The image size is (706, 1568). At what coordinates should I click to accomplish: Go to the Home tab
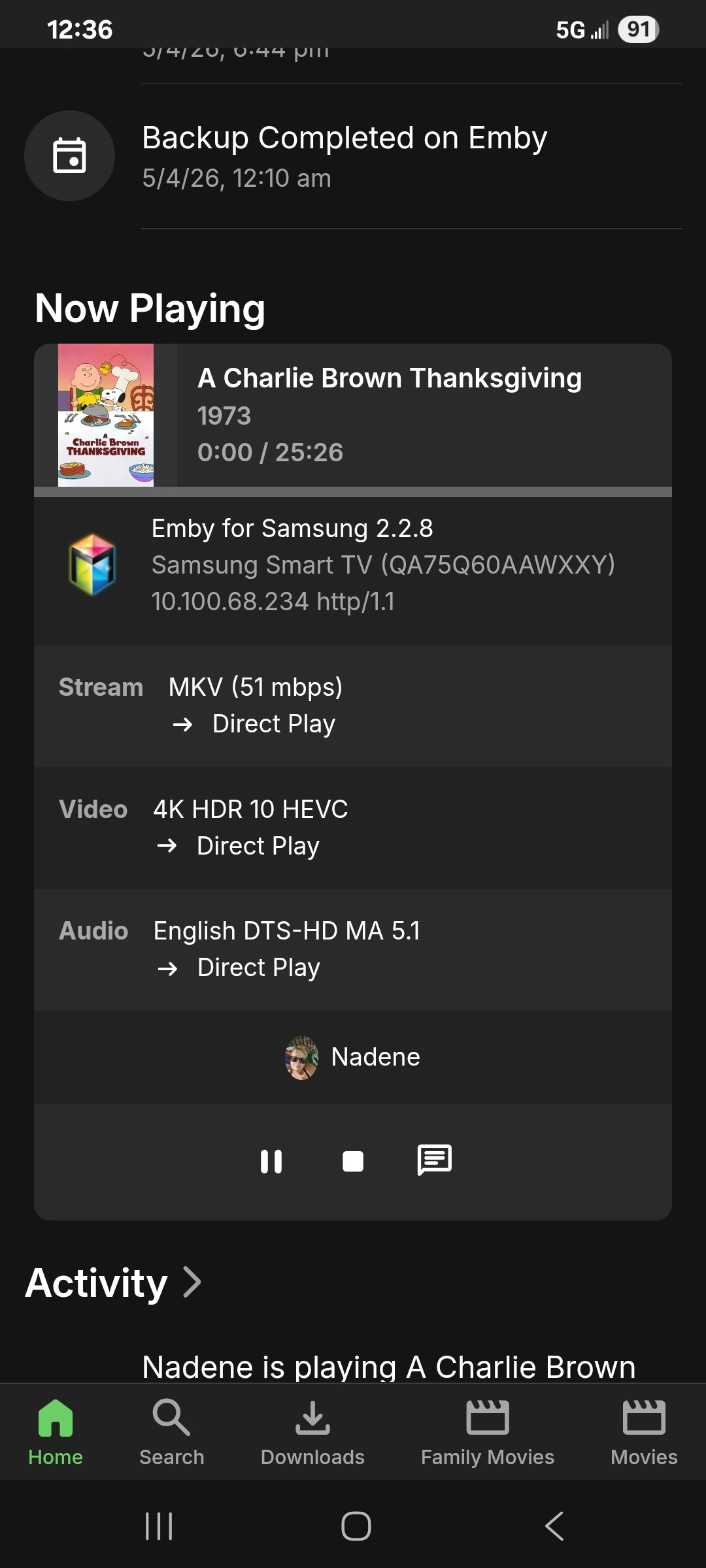[x=56, y=1432]
